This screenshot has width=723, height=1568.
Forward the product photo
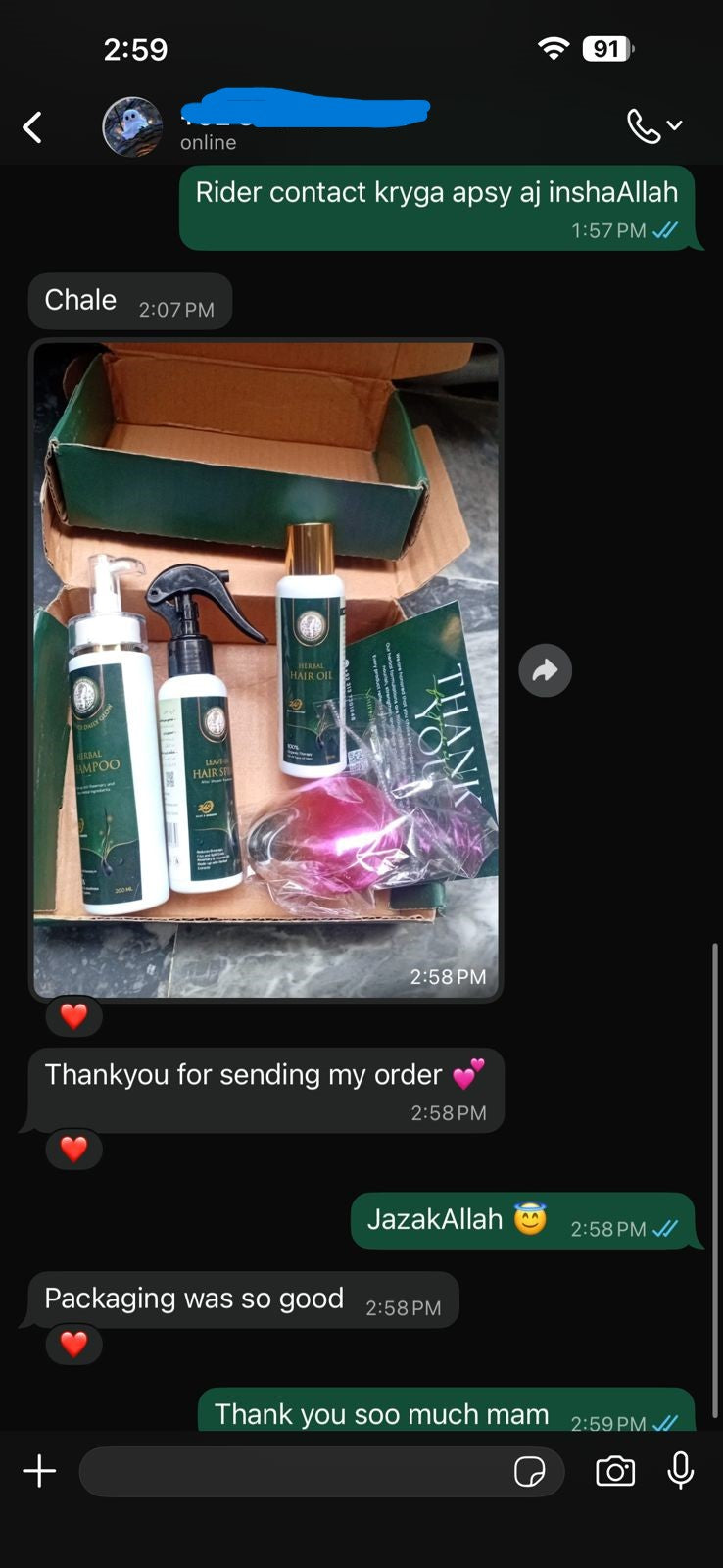(x=545, y=670)
